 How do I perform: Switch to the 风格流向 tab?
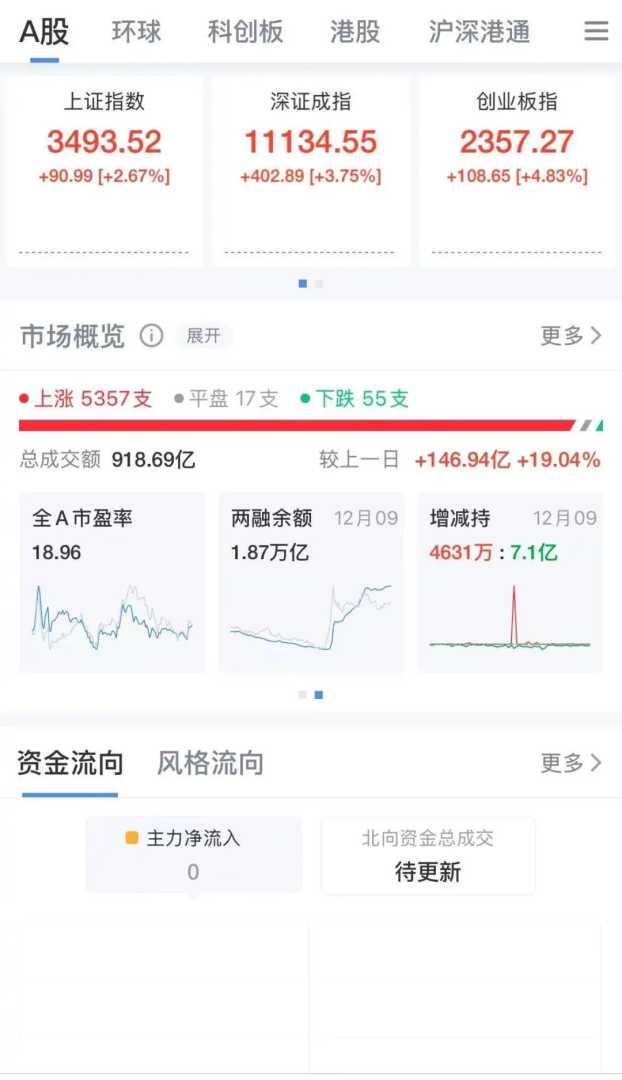pos(210,764)
